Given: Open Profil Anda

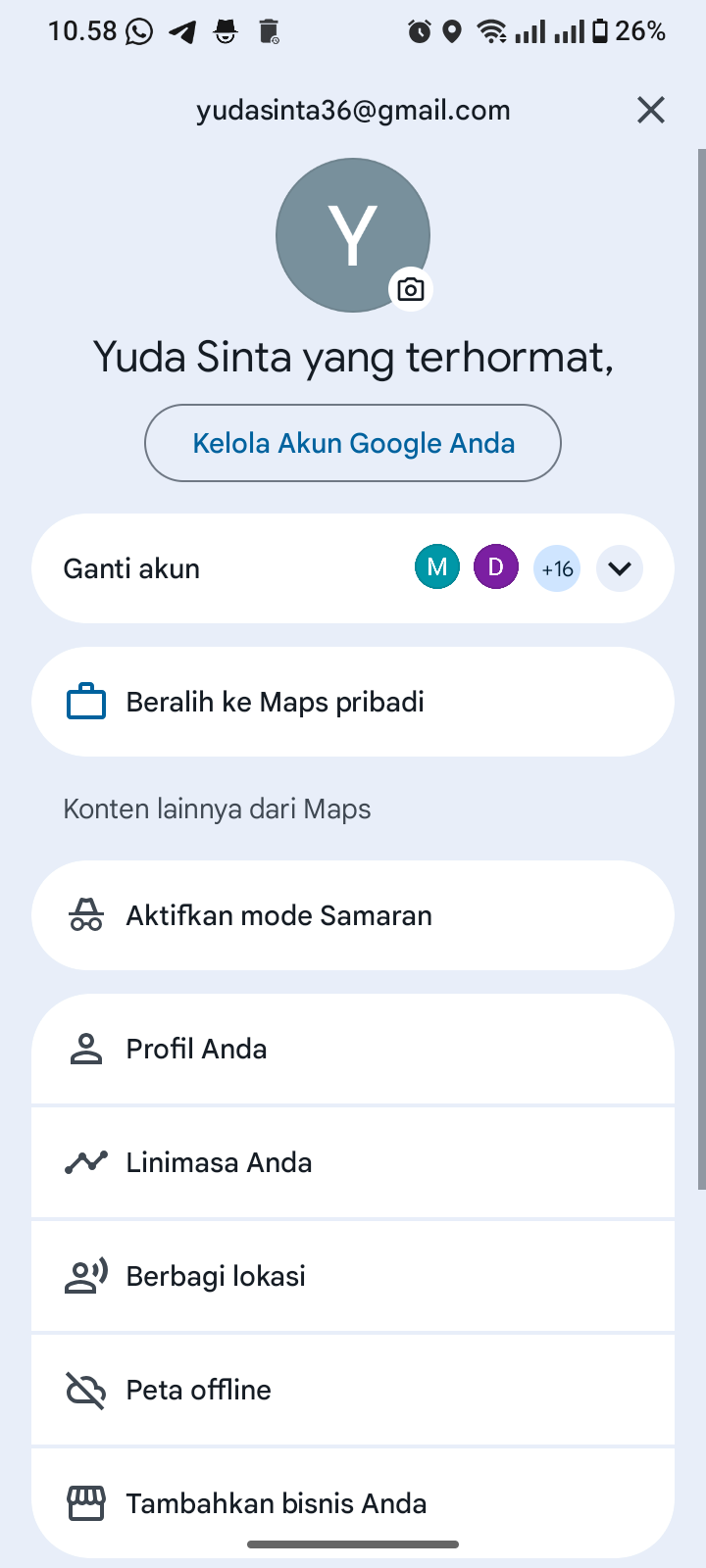Looking at the screenshot, I should (353, 1049).
